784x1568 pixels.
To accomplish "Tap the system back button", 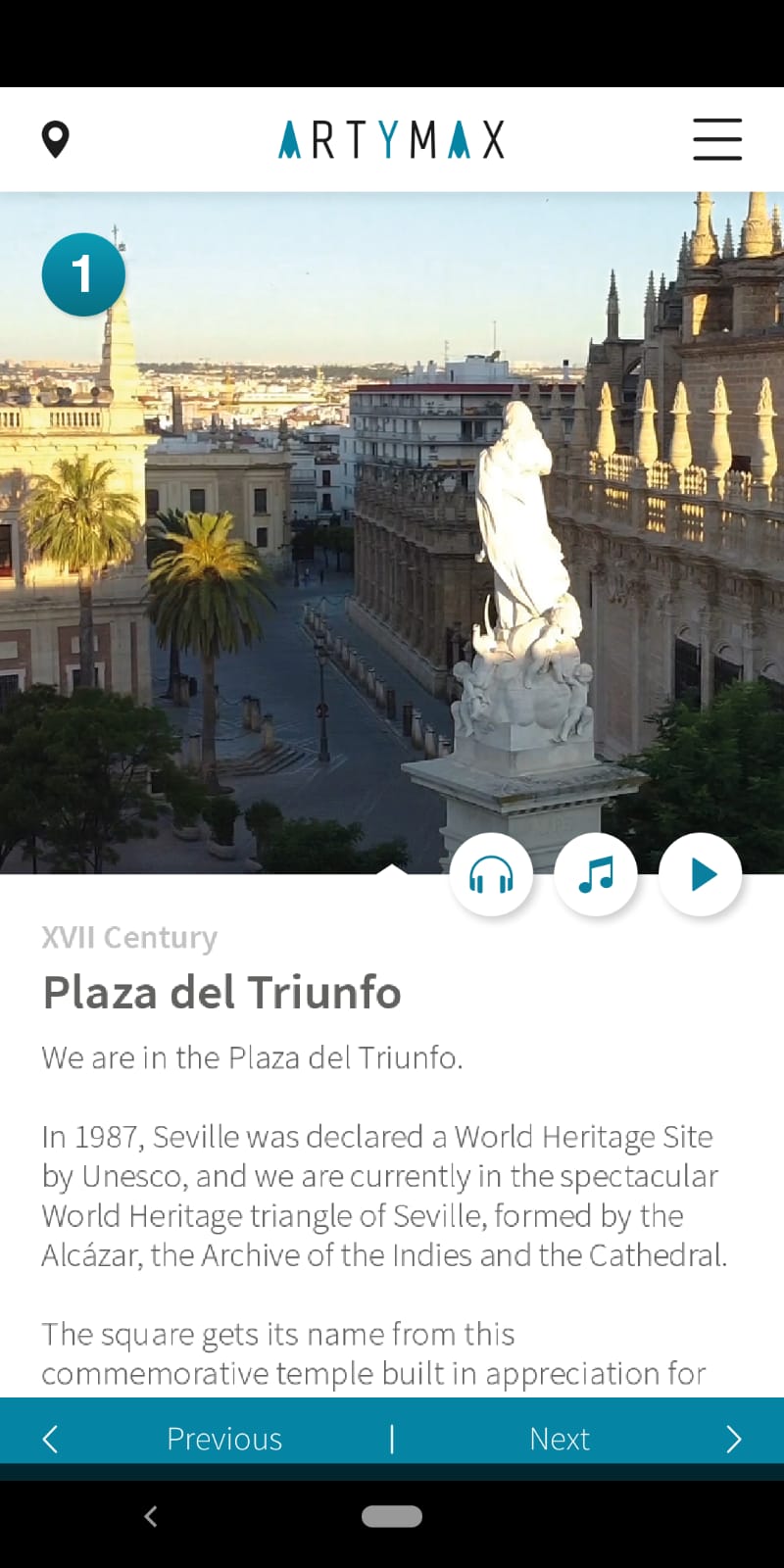I will point(151,1516).
